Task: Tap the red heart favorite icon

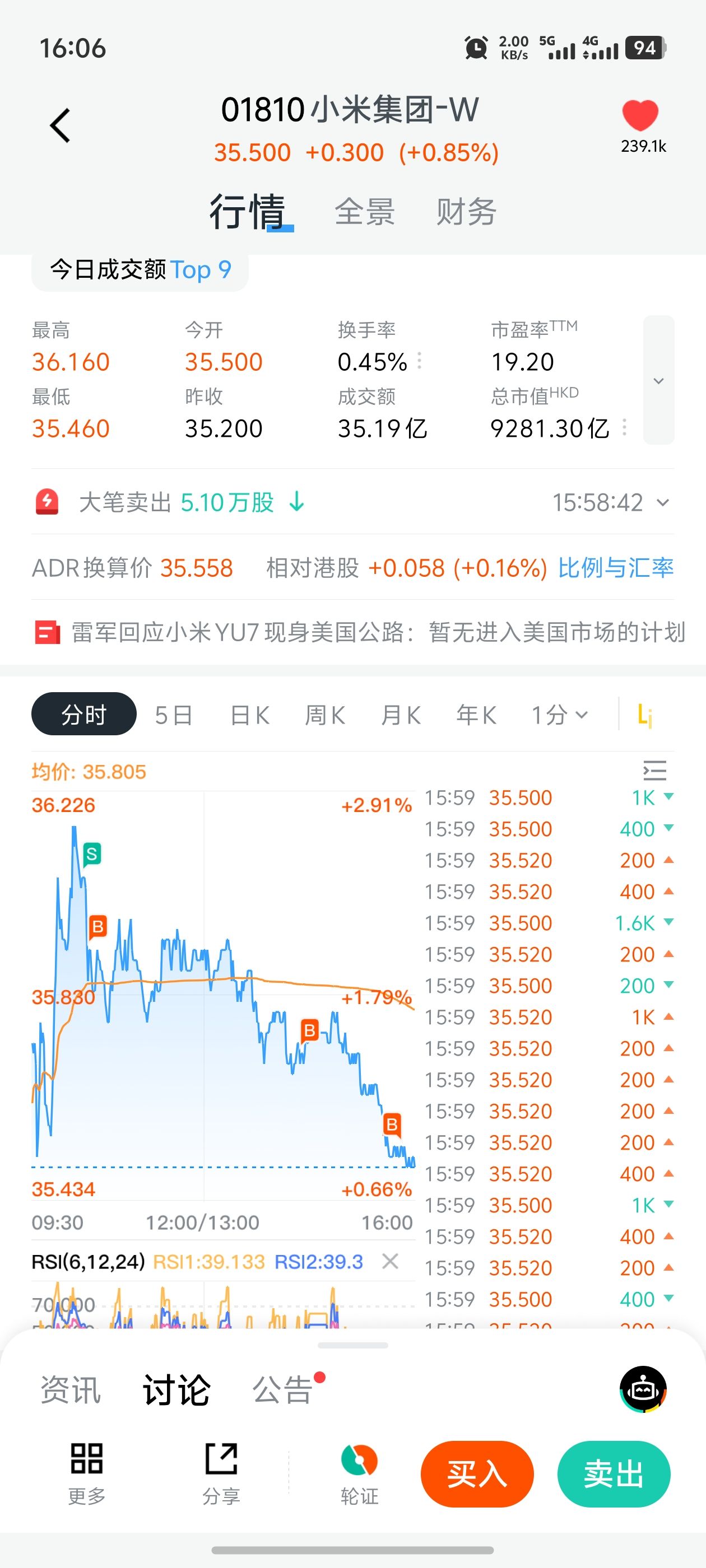Action: (640, 116)
